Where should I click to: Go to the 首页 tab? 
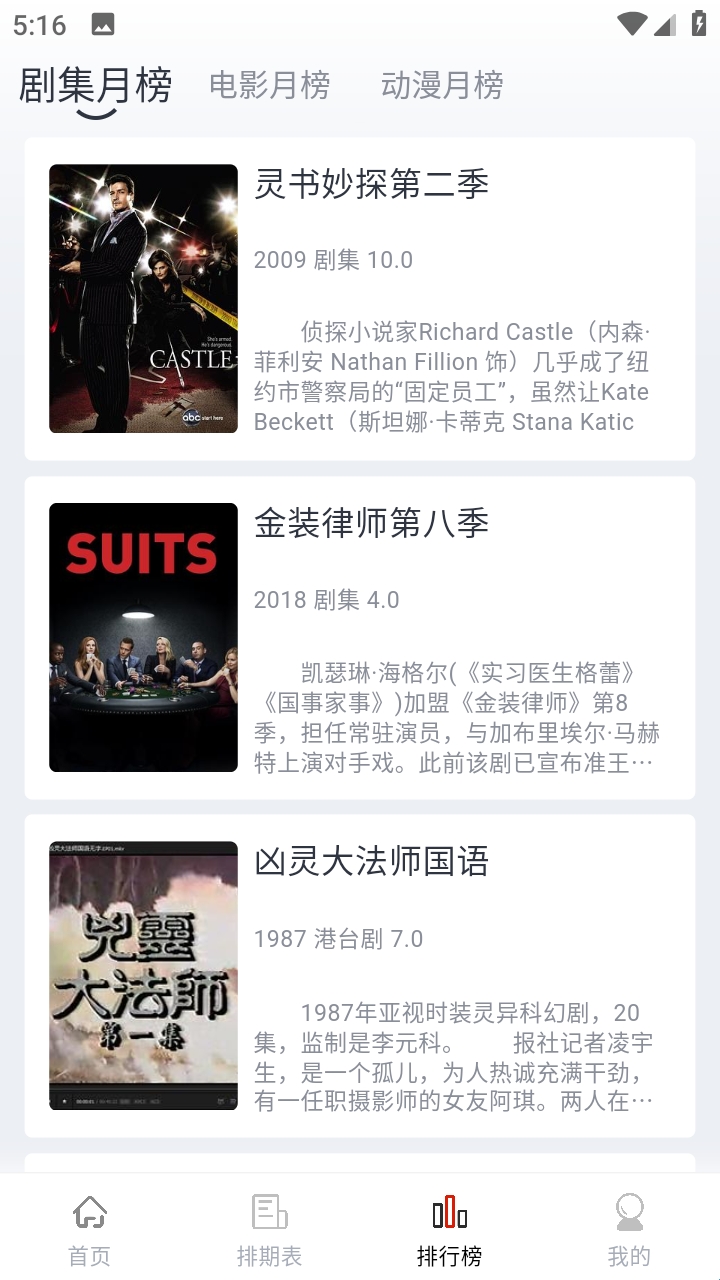[x=90, y=1229]
